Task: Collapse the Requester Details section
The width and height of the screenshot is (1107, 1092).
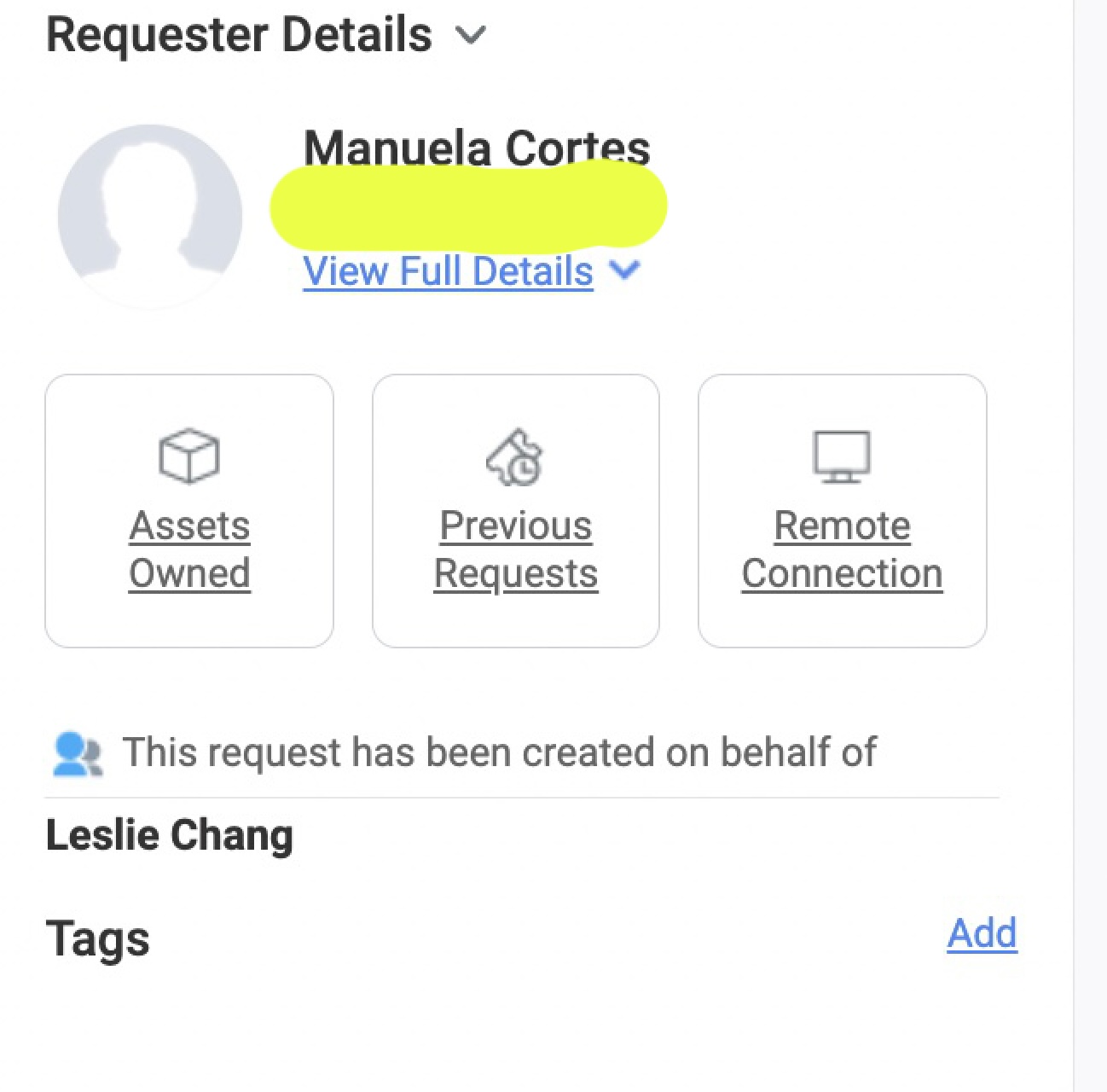Action: (x=470, y=36)
